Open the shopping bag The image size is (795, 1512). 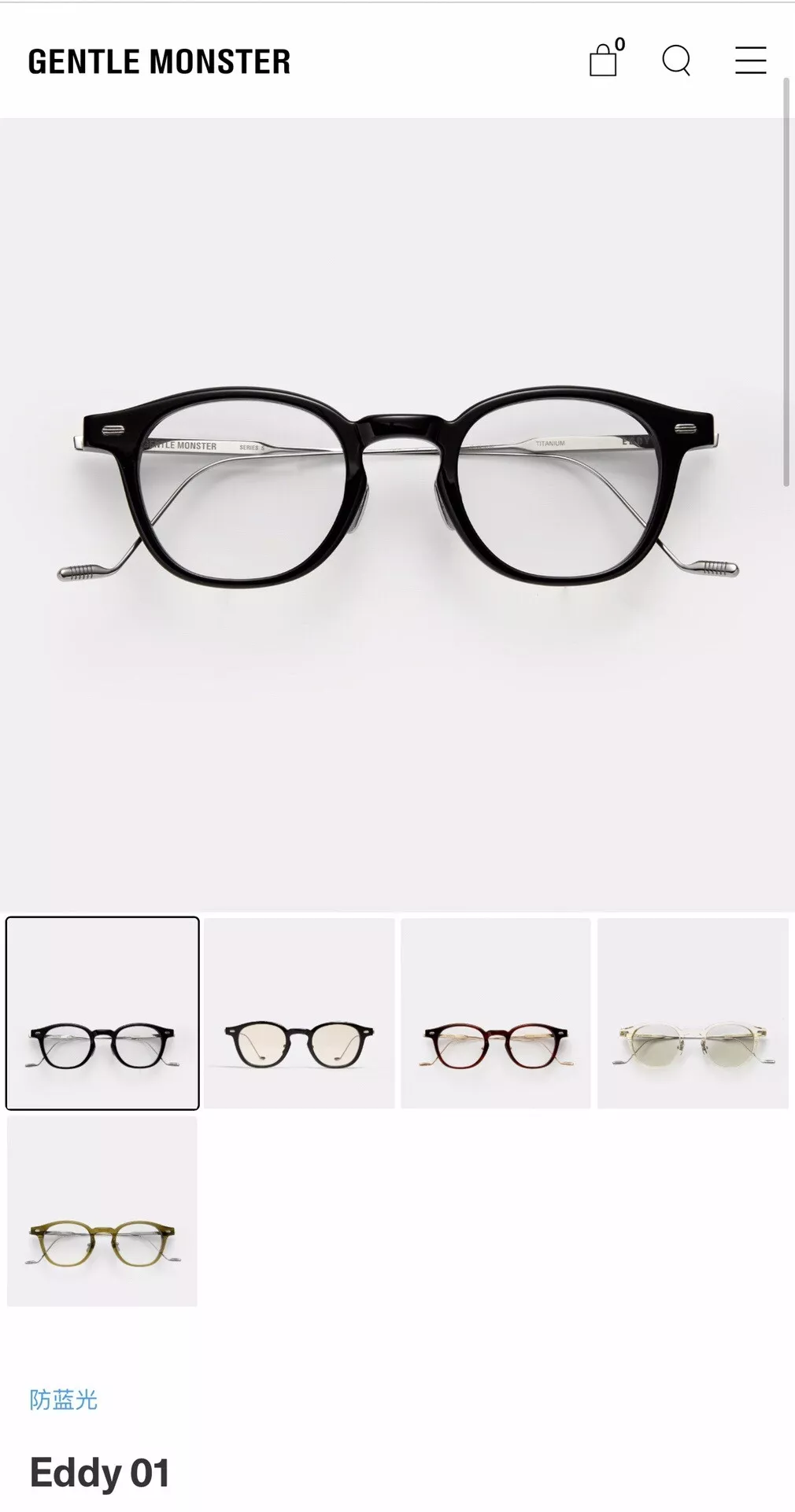pyautogui.click(x=605, y=58)
